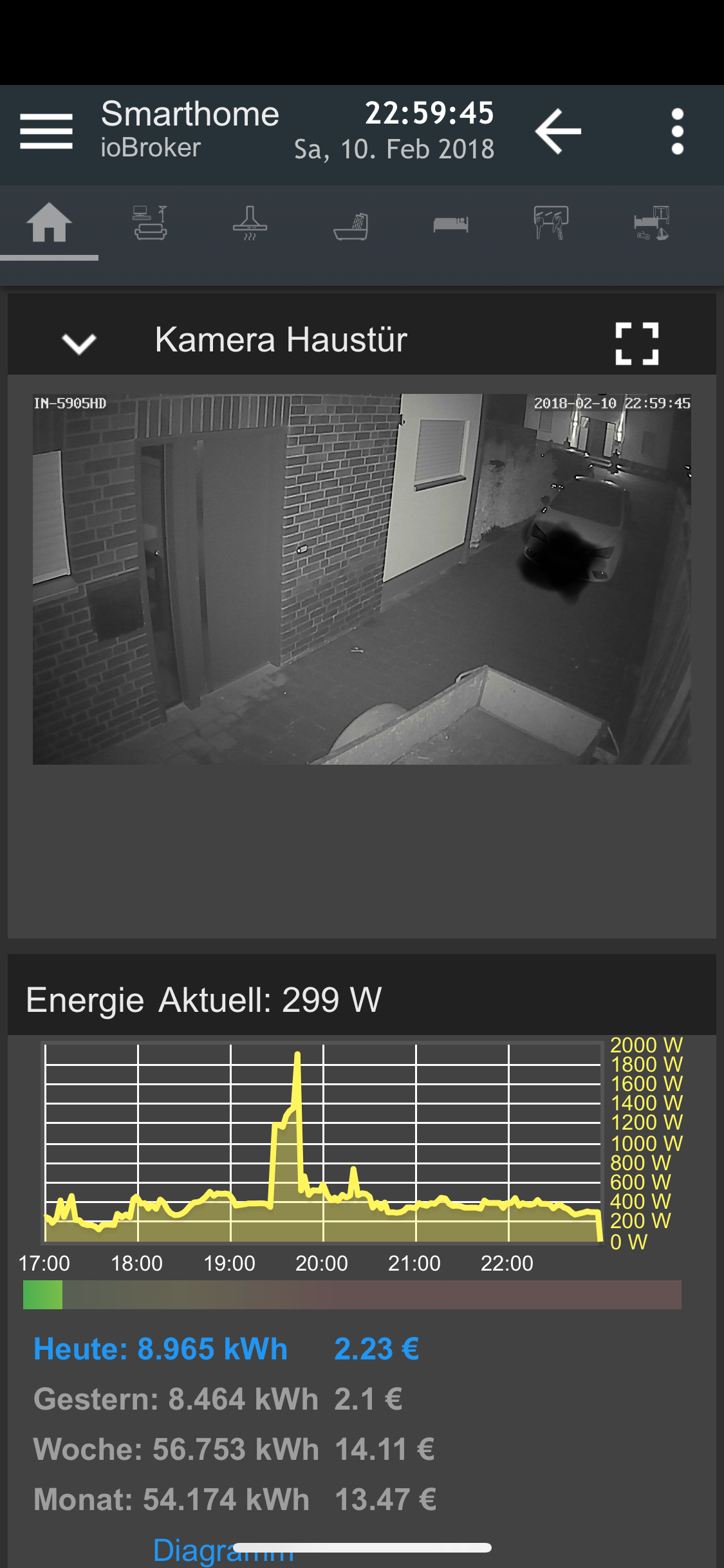Open the hamburger drawer menu
The width and height of the screenshot is (724, 1568).
point(46,131)
